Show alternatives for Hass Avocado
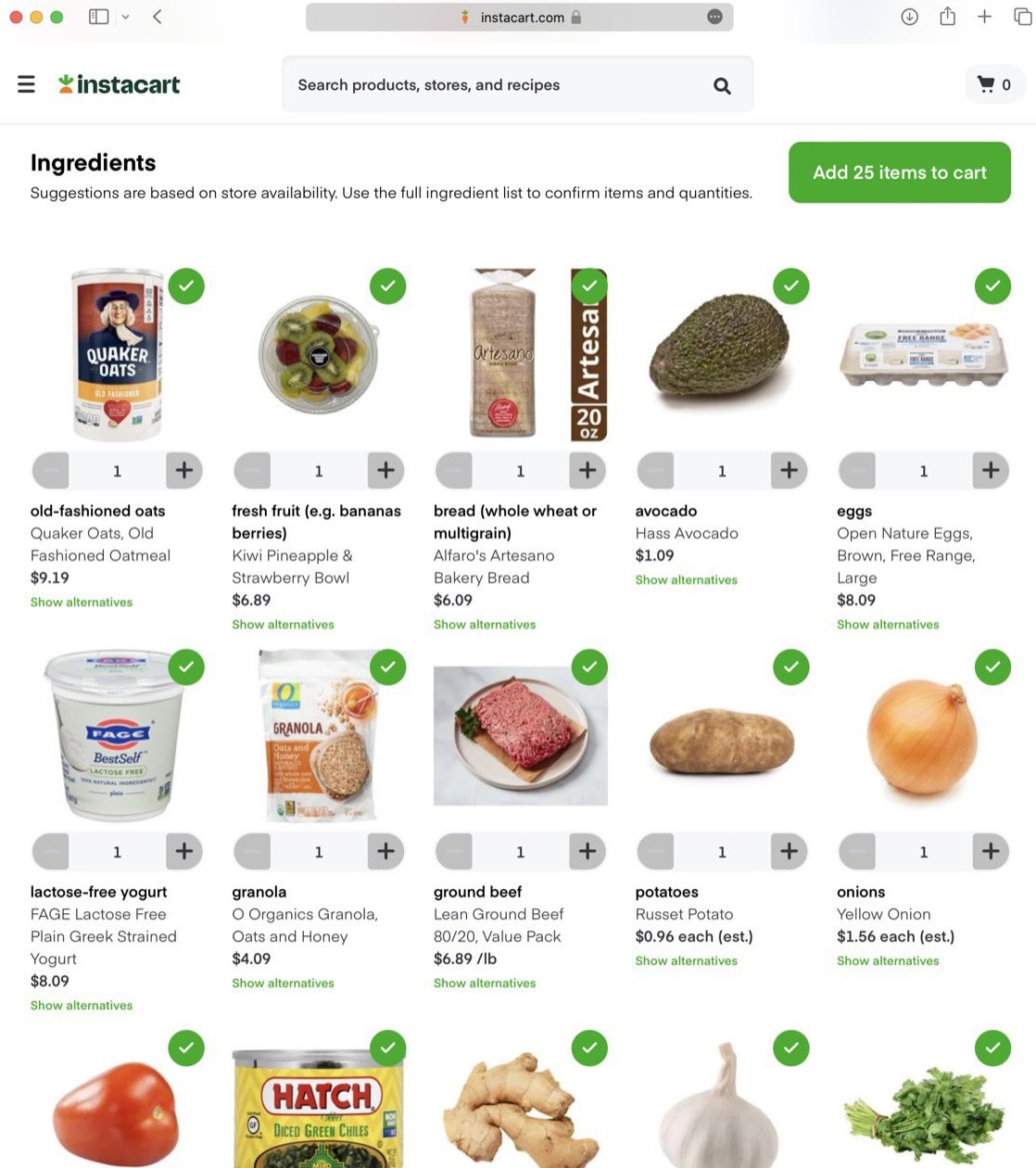The image size is (1036, 1168). (x=686, y=580)
